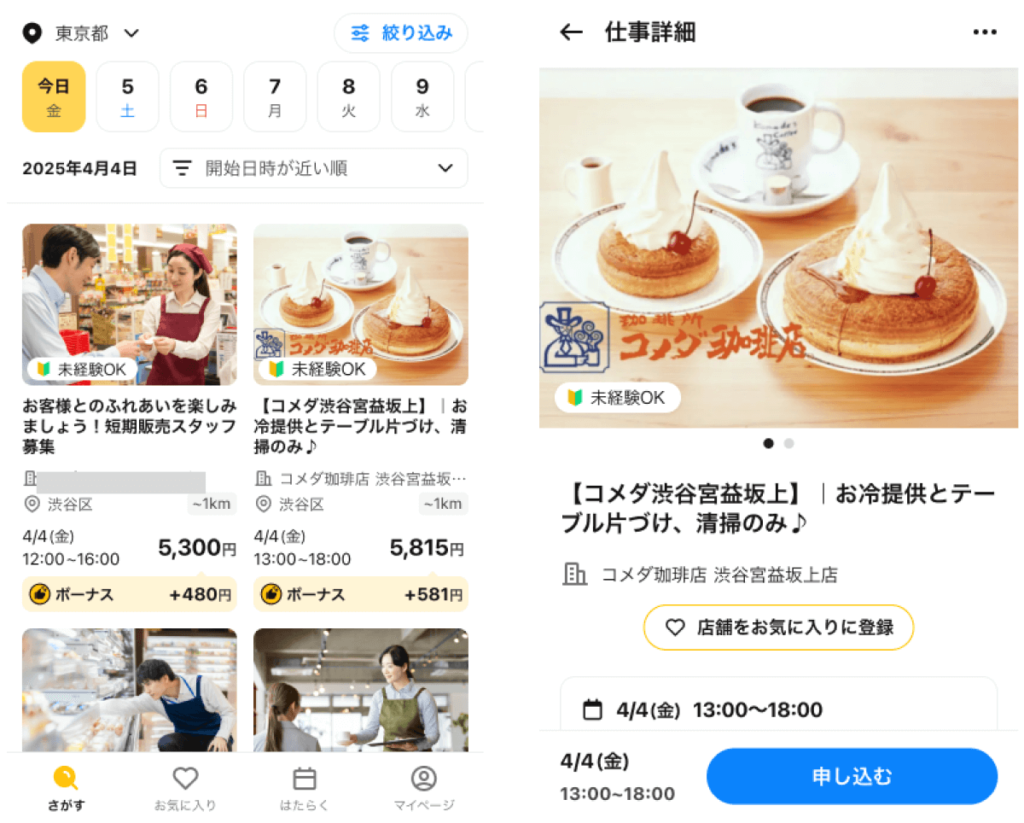The width and height of the screenshot is (1024, 823).
Task: Tap the image page indicator dots
Action: pyautogui.click(x=778, y=443)
